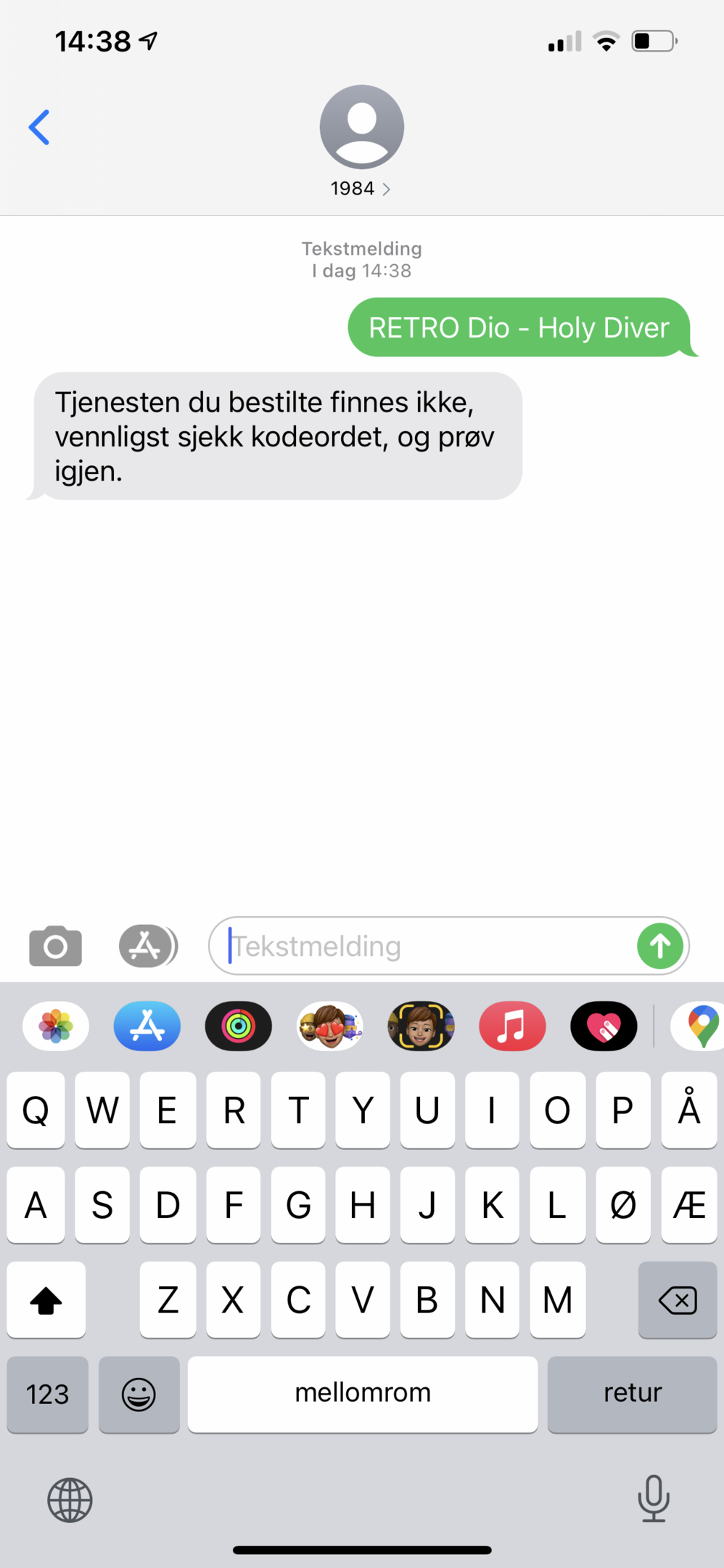Viewport: 724px width, 1568px height.
Task: Open the emoji keyboard
Action: pyautogui.click(x=139, y=1394)
